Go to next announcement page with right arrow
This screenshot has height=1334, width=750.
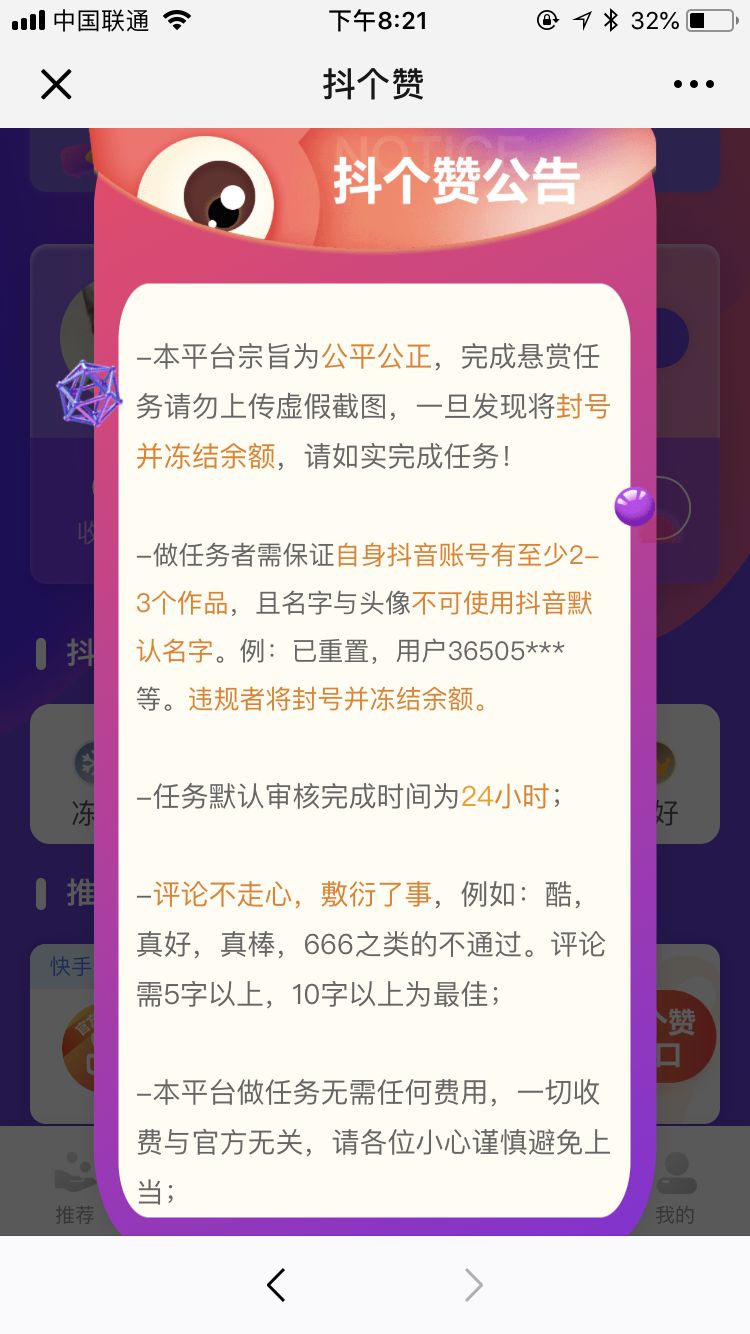coord(473,1284)
